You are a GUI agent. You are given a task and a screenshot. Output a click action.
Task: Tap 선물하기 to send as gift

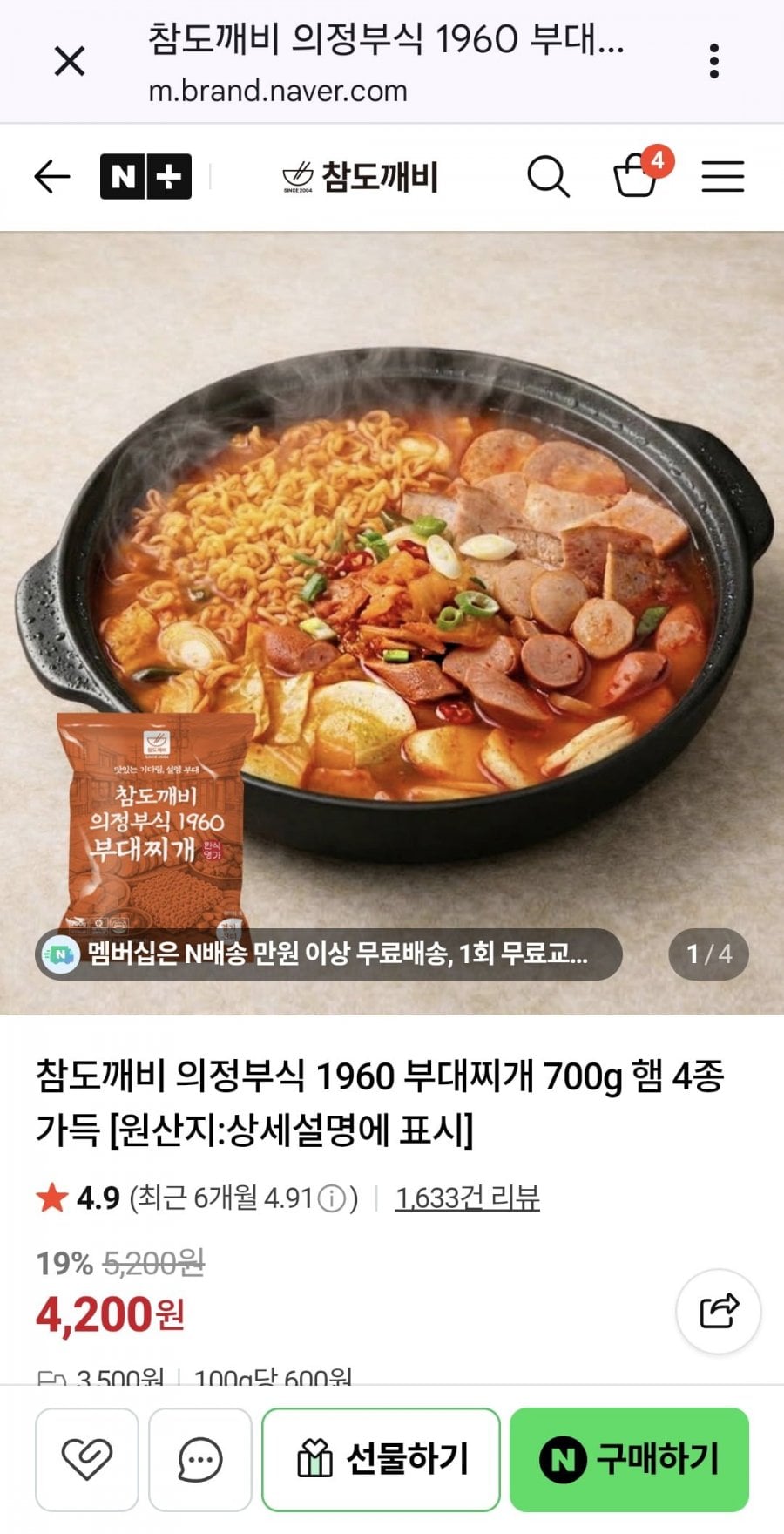coord(381,1459)
